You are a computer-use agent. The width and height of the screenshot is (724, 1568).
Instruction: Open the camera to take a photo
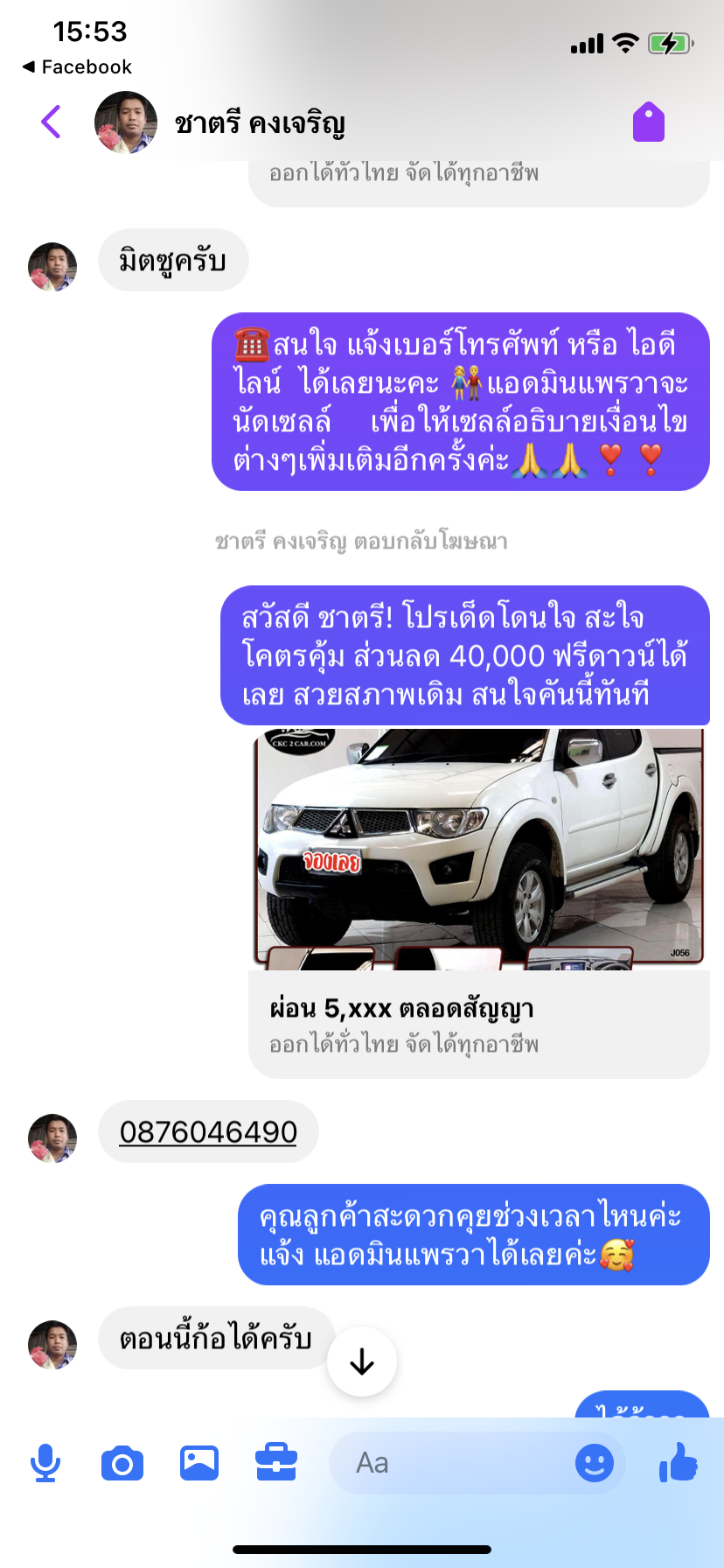click(x=122, y=1463)
